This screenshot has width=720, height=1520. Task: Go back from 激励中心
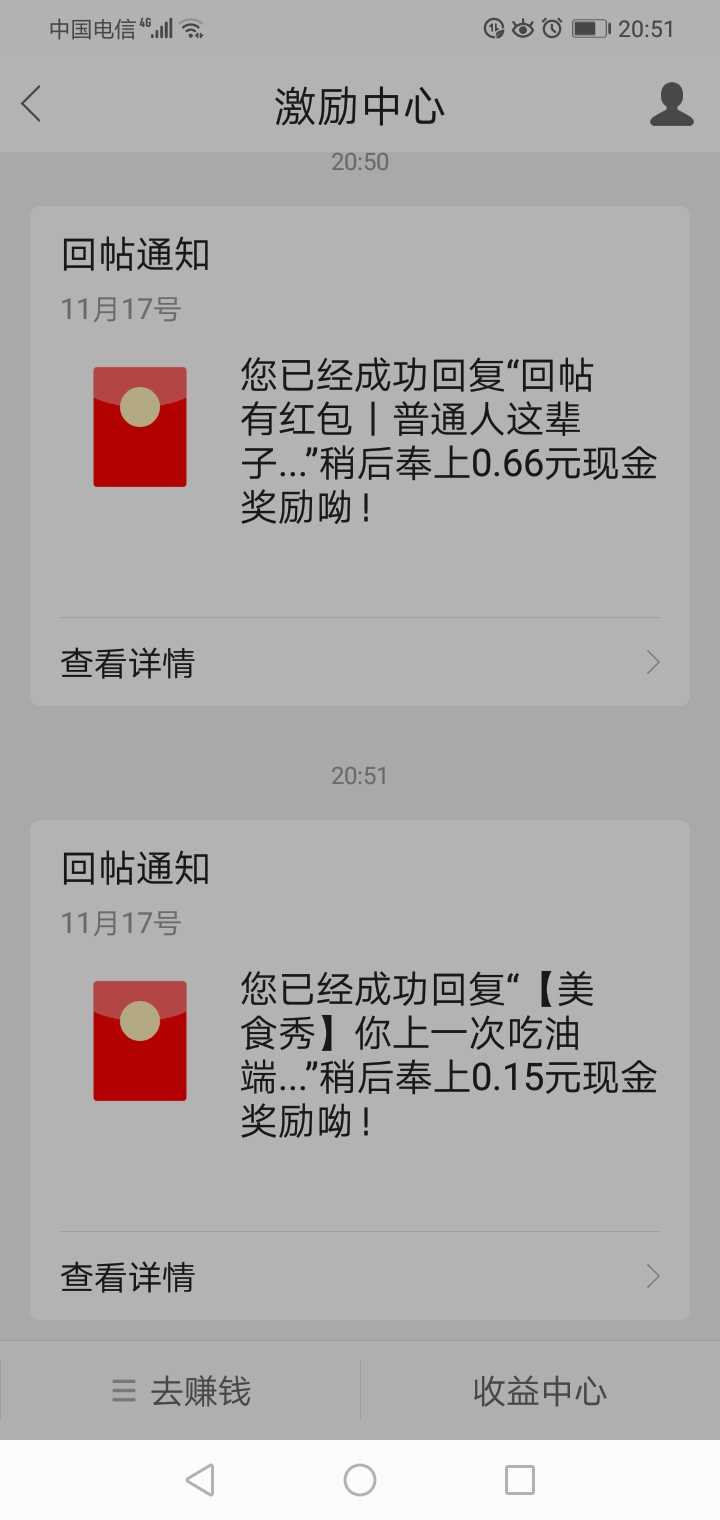[32, 104]
